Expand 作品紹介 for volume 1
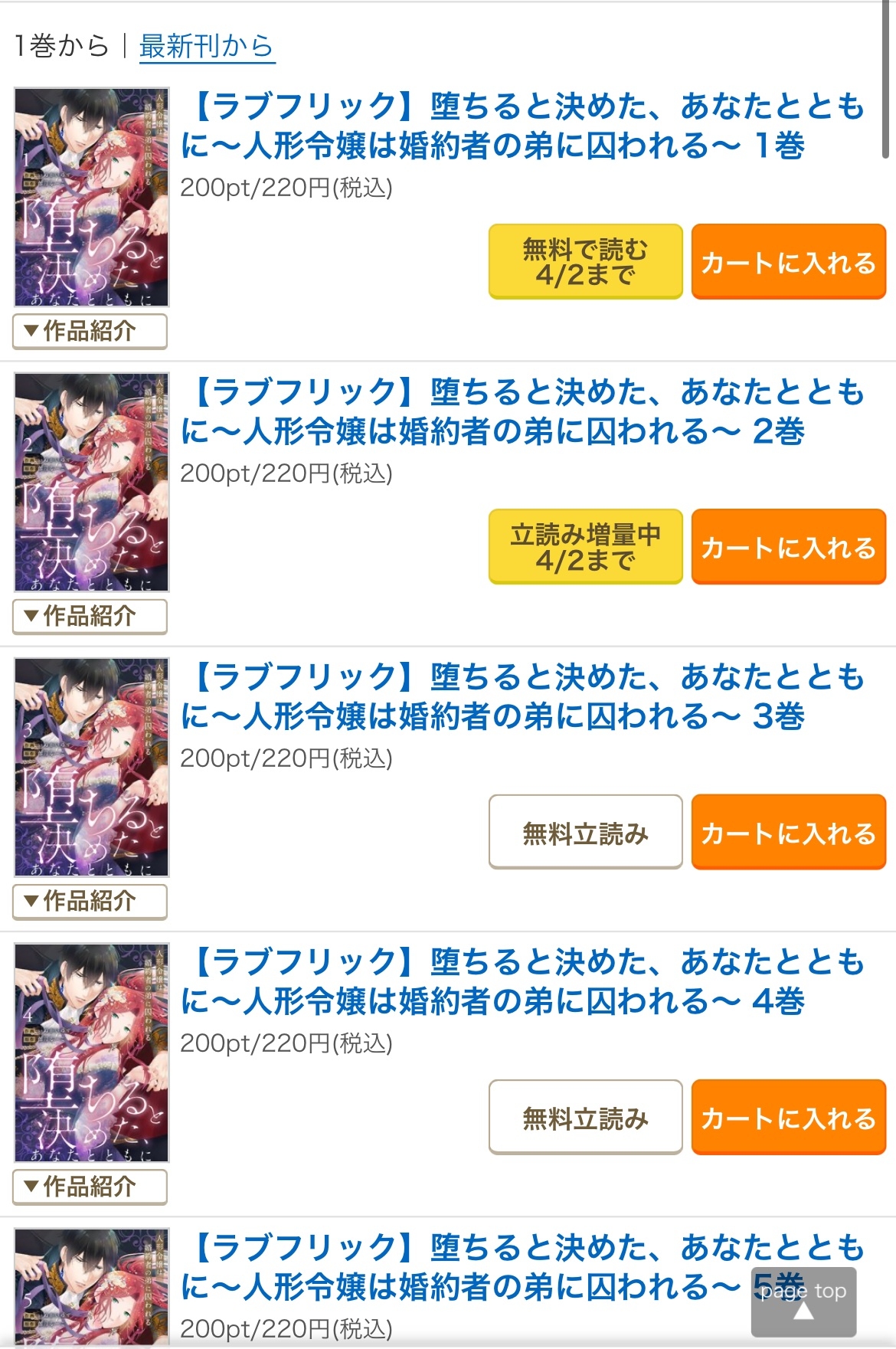Screen dimensions: 896x1349 click(90, 332)
